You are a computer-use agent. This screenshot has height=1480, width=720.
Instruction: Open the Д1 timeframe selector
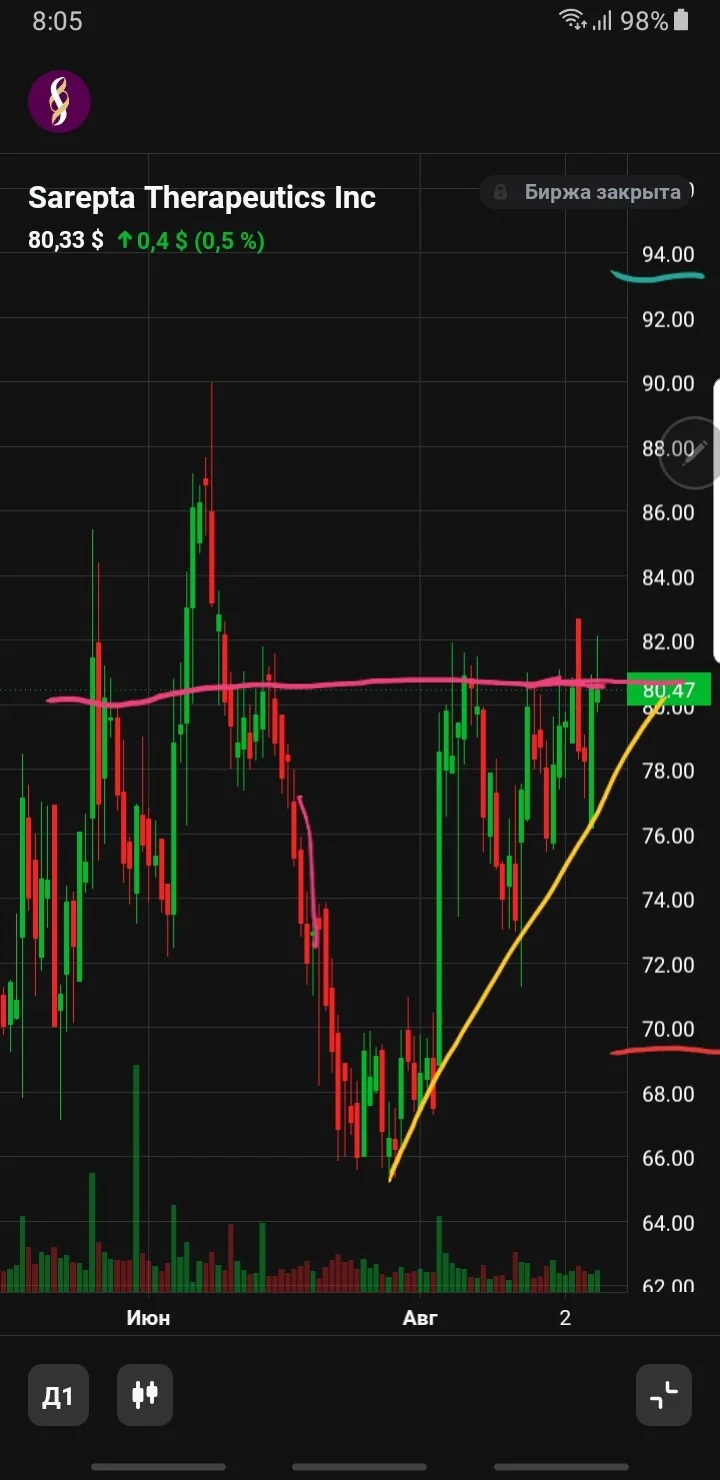pyautogui.click(x=58, y=1395)
